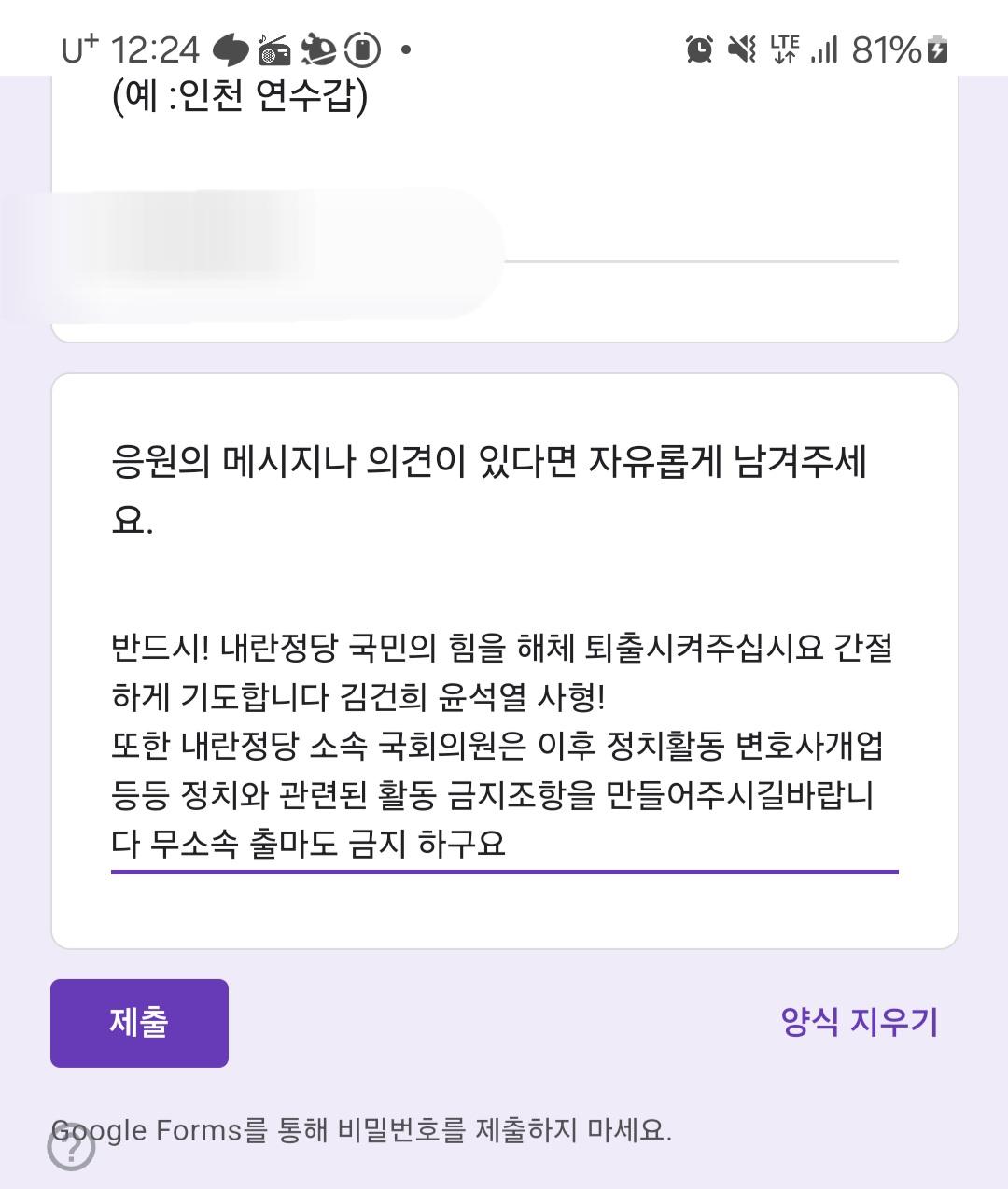
Task: Submit the form with 제출 button
Action: pyautogui.click(x=139, y=1023)
